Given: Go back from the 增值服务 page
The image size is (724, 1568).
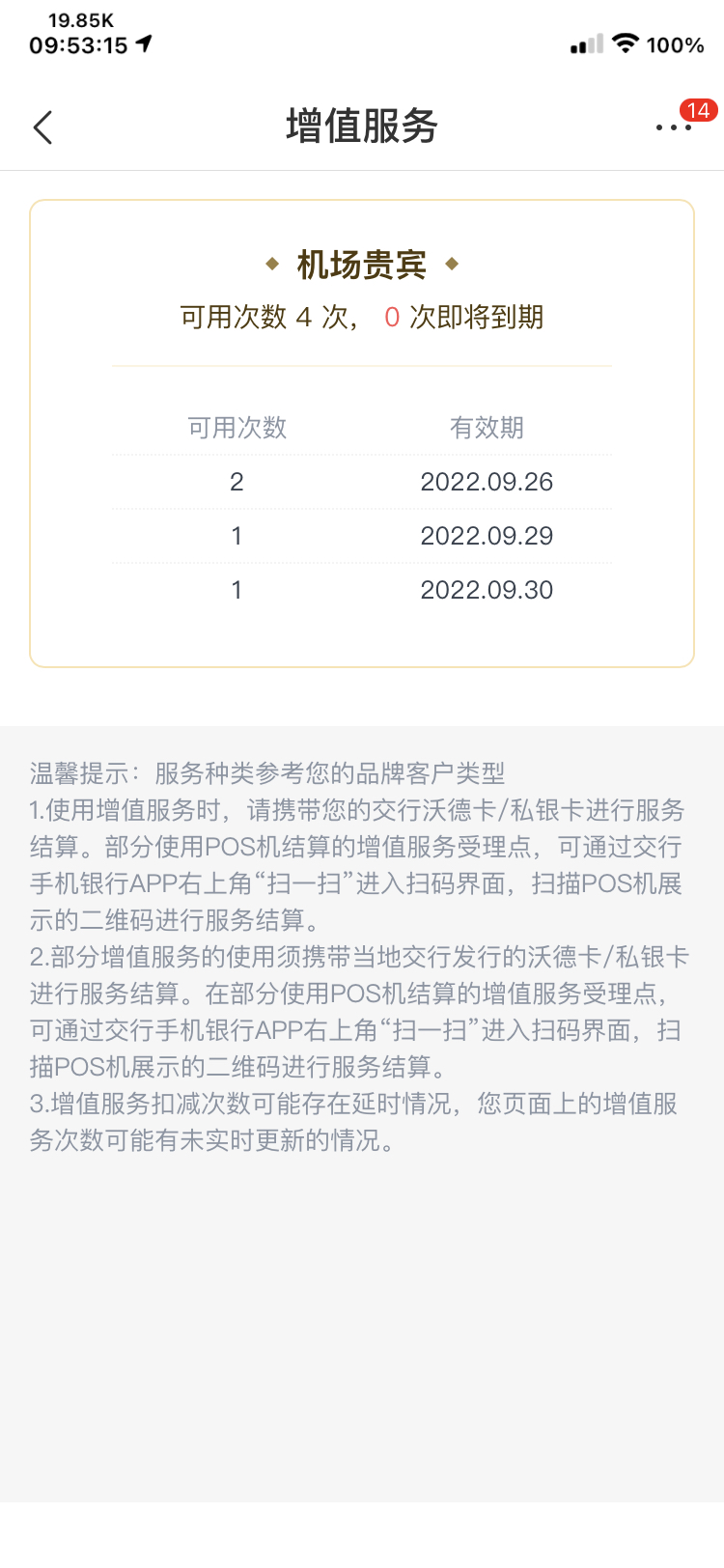Looking at the screenshot, I should pyautogui.click(x=42, y=127).
